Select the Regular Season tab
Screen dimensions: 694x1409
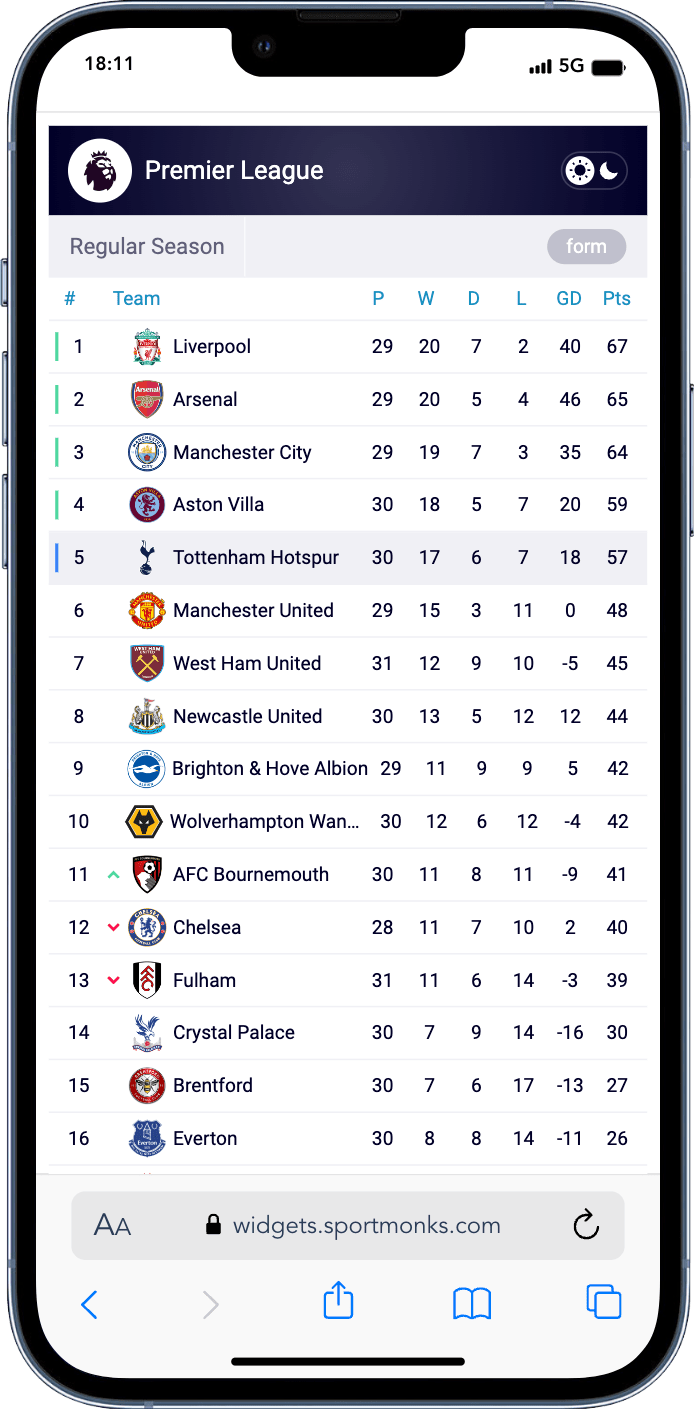point(147,247)
